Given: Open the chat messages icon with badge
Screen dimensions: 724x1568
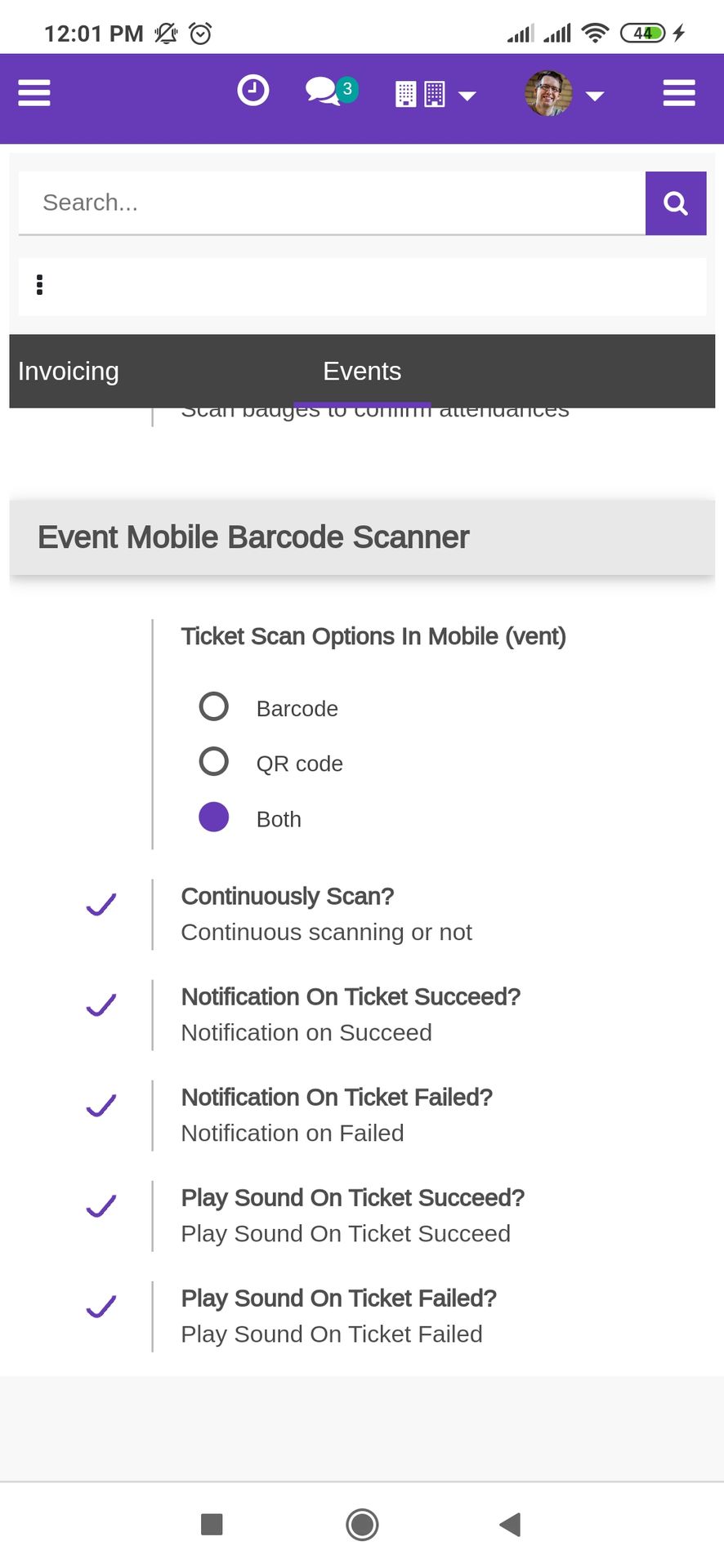Looking at the screenshot, I should coord(332,91).
